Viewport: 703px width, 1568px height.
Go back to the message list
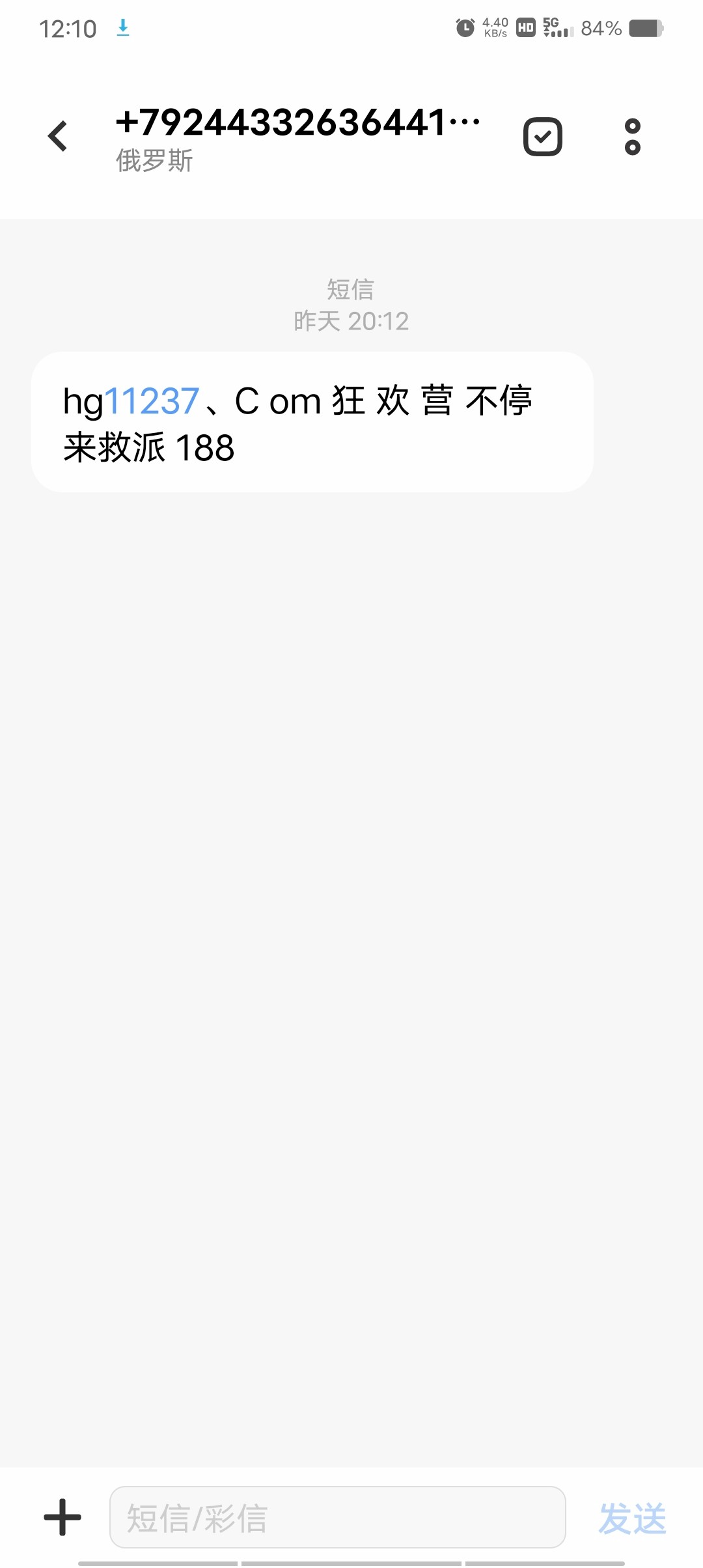click(x=58, y=137)
